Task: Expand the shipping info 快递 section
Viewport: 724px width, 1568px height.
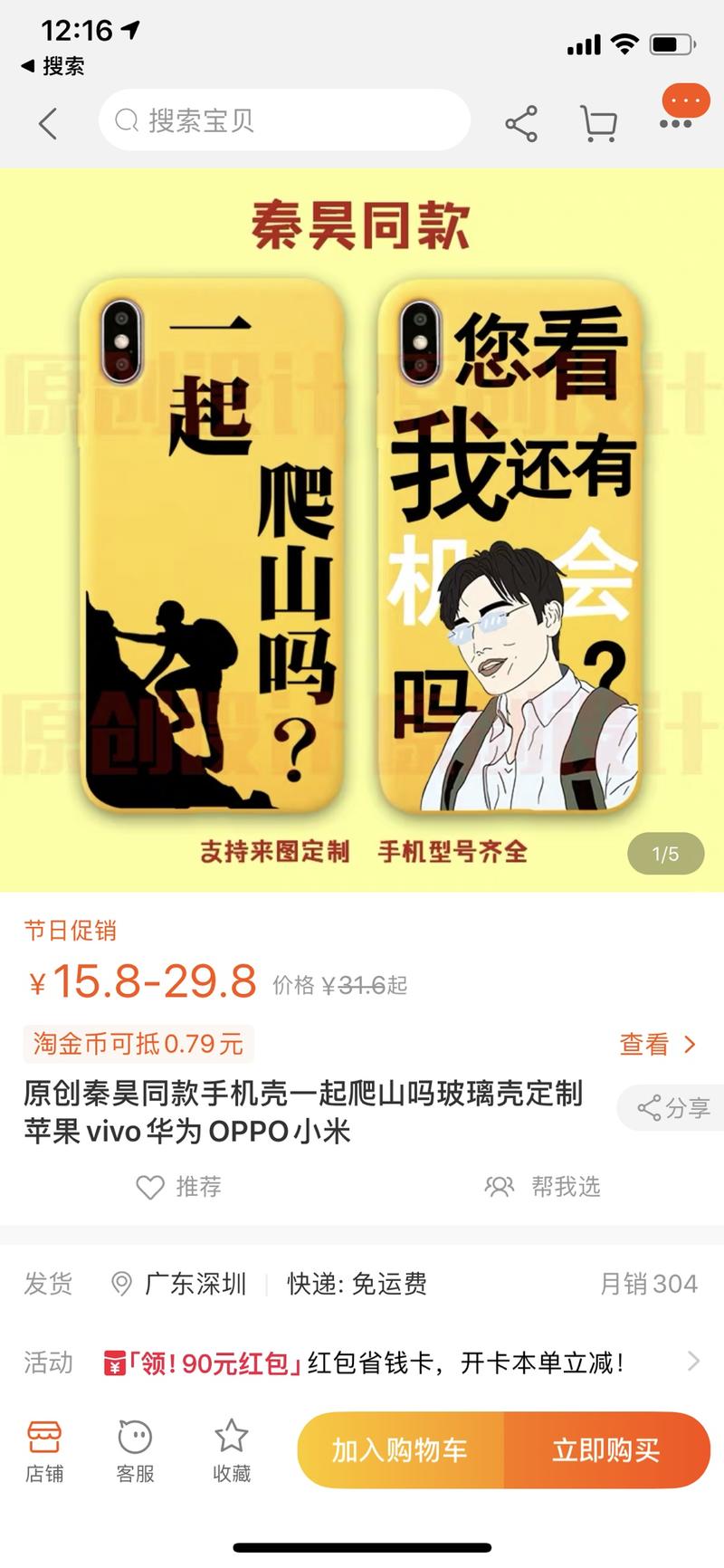Action: coord(357,1284)
